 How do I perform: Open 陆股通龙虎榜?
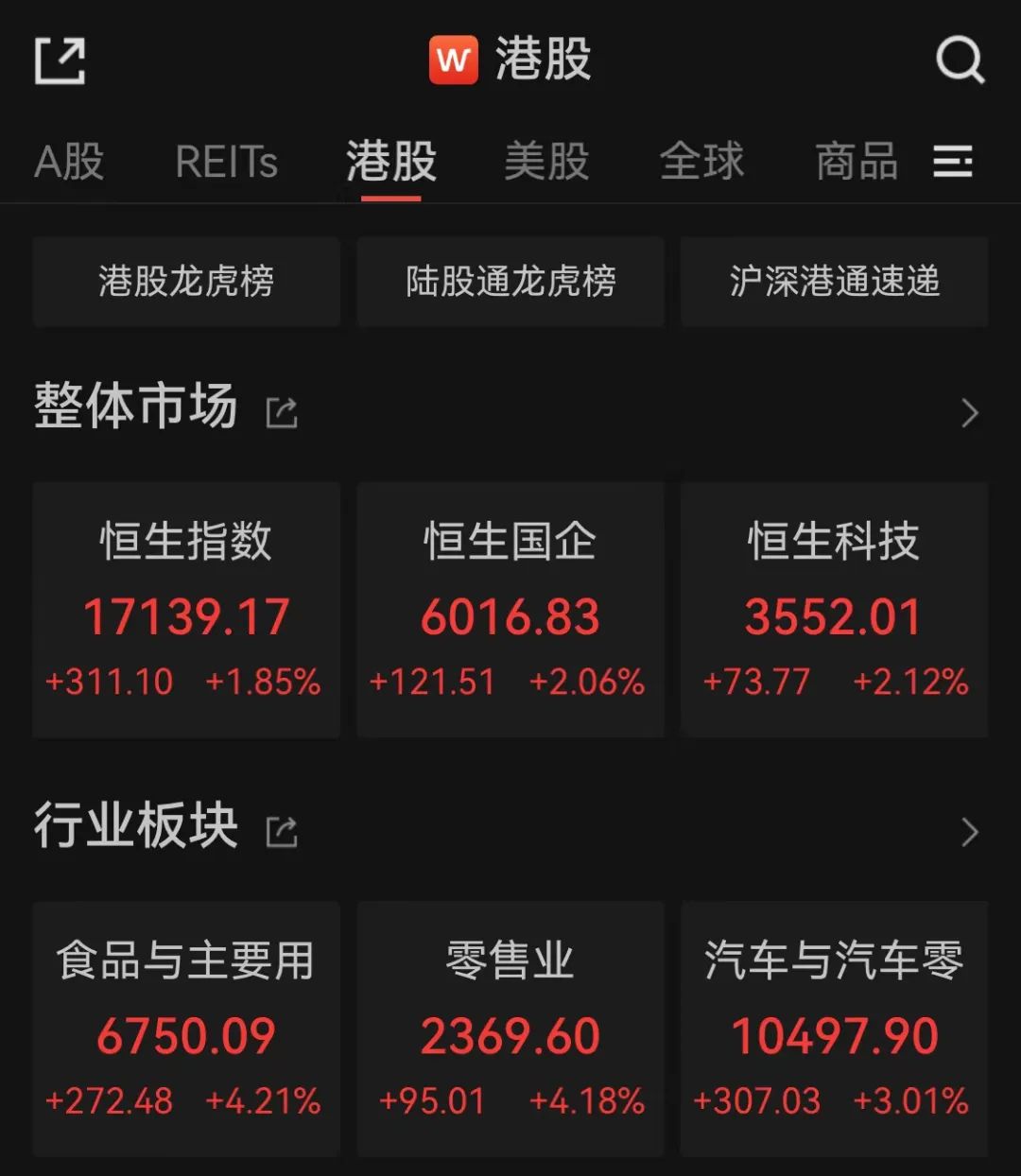[510, 282]
